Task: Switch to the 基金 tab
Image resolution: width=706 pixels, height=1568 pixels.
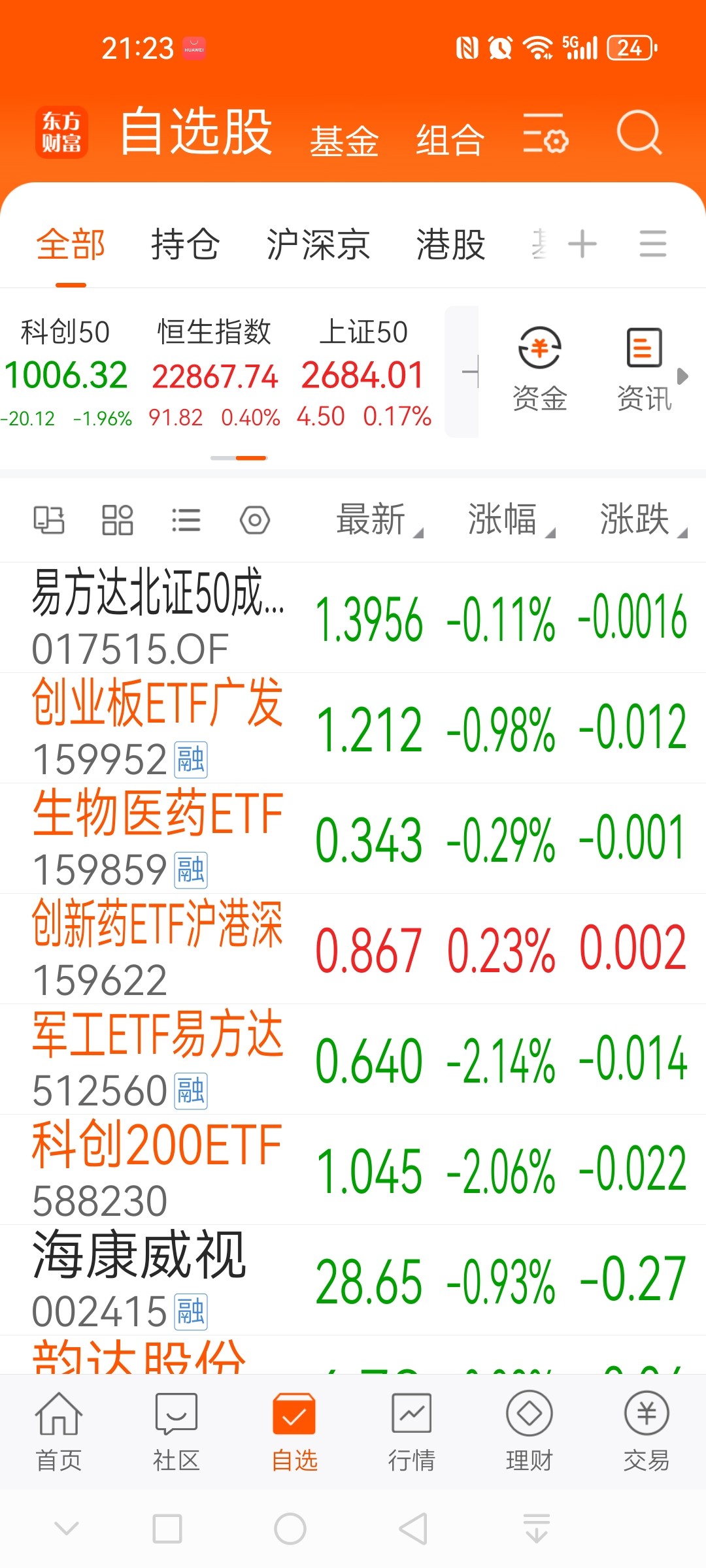Action: point(344,140)
